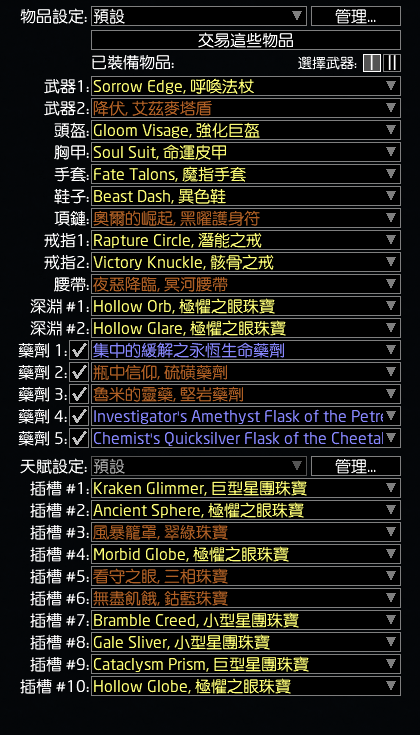Change the 項鍊 amulet selection

click(x=246, y=218)
